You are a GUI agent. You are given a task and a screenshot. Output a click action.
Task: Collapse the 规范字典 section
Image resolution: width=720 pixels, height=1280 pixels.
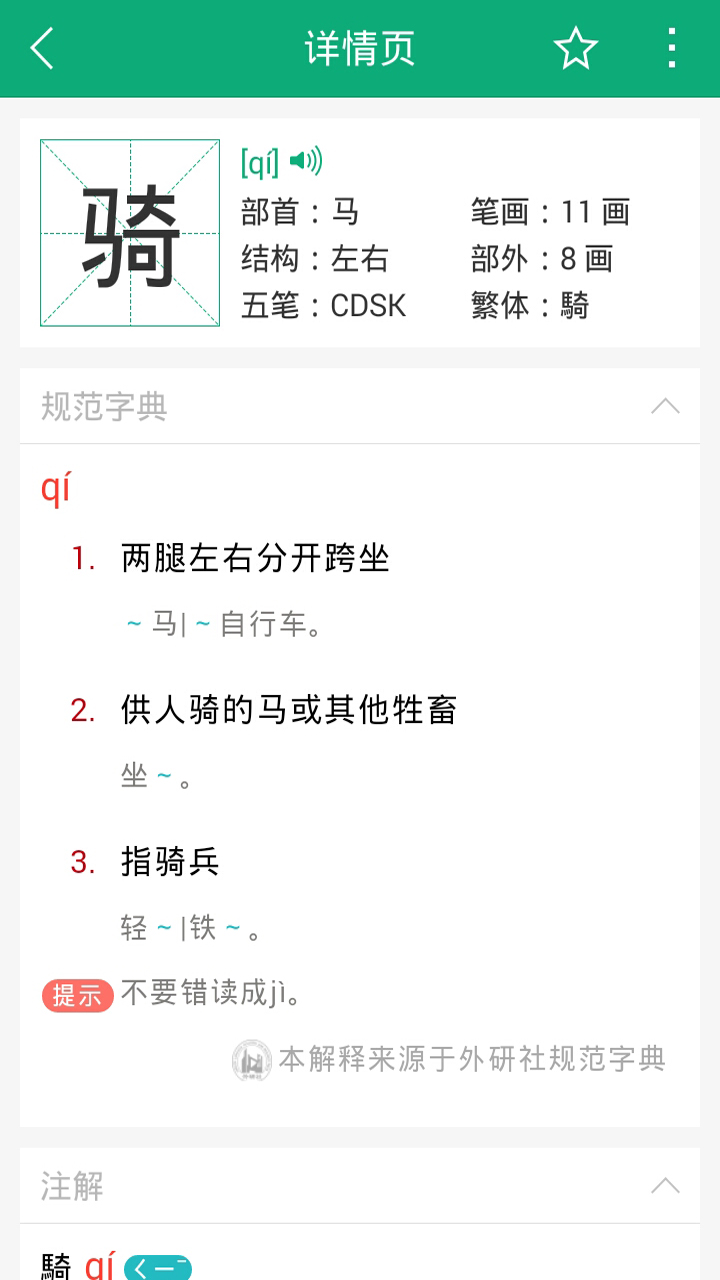(x=665, y=406)
